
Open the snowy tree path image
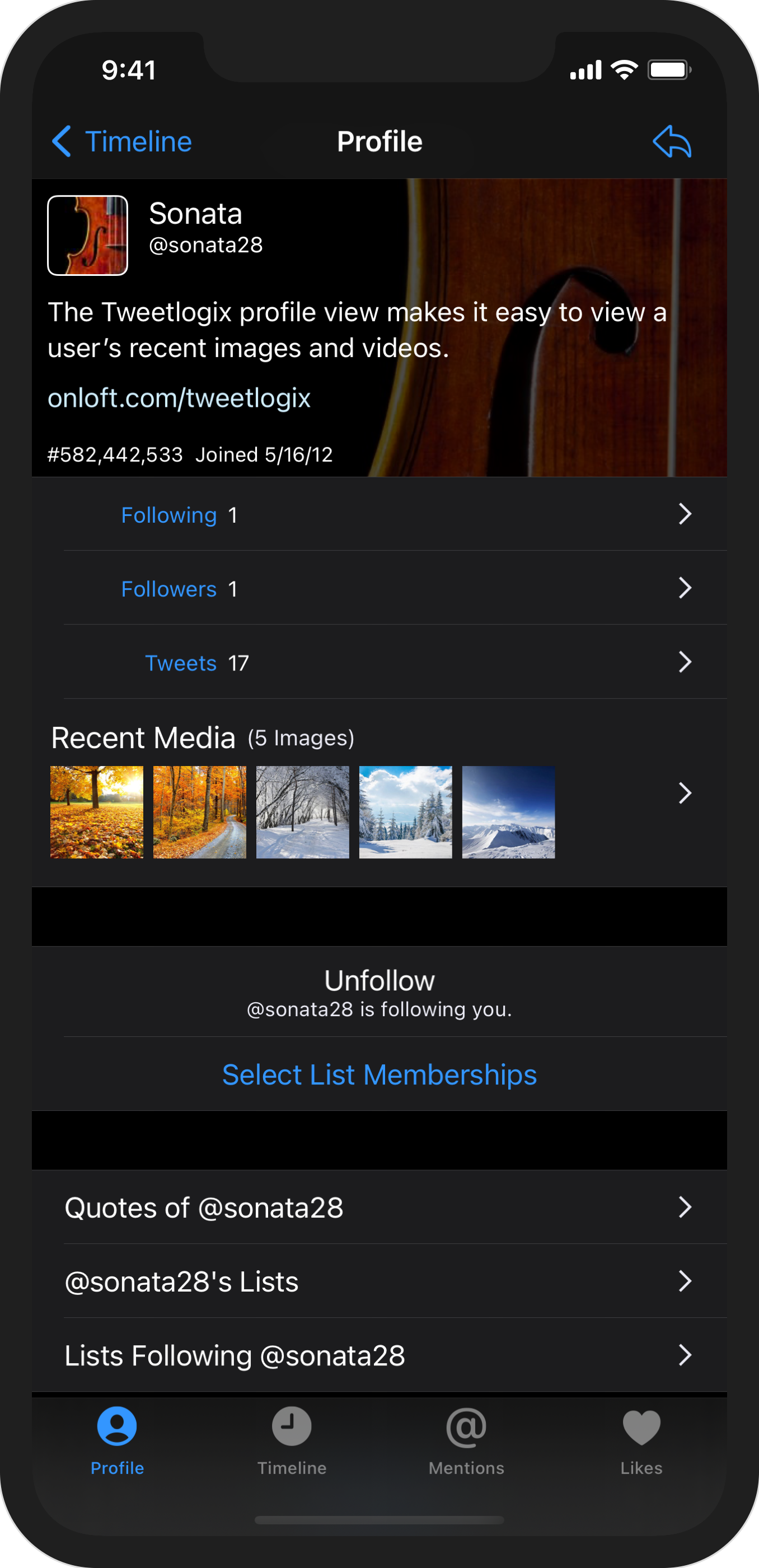(x=302, y=812)
